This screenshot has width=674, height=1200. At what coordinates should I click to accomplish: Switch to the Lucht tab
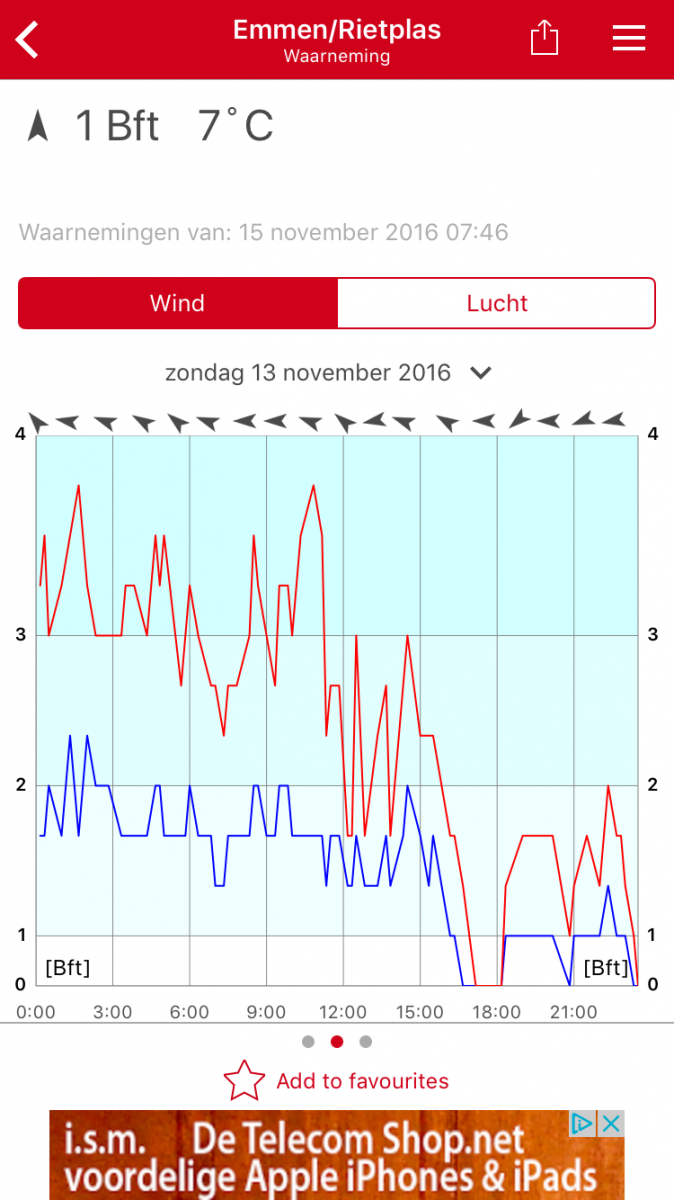[496, 303]
